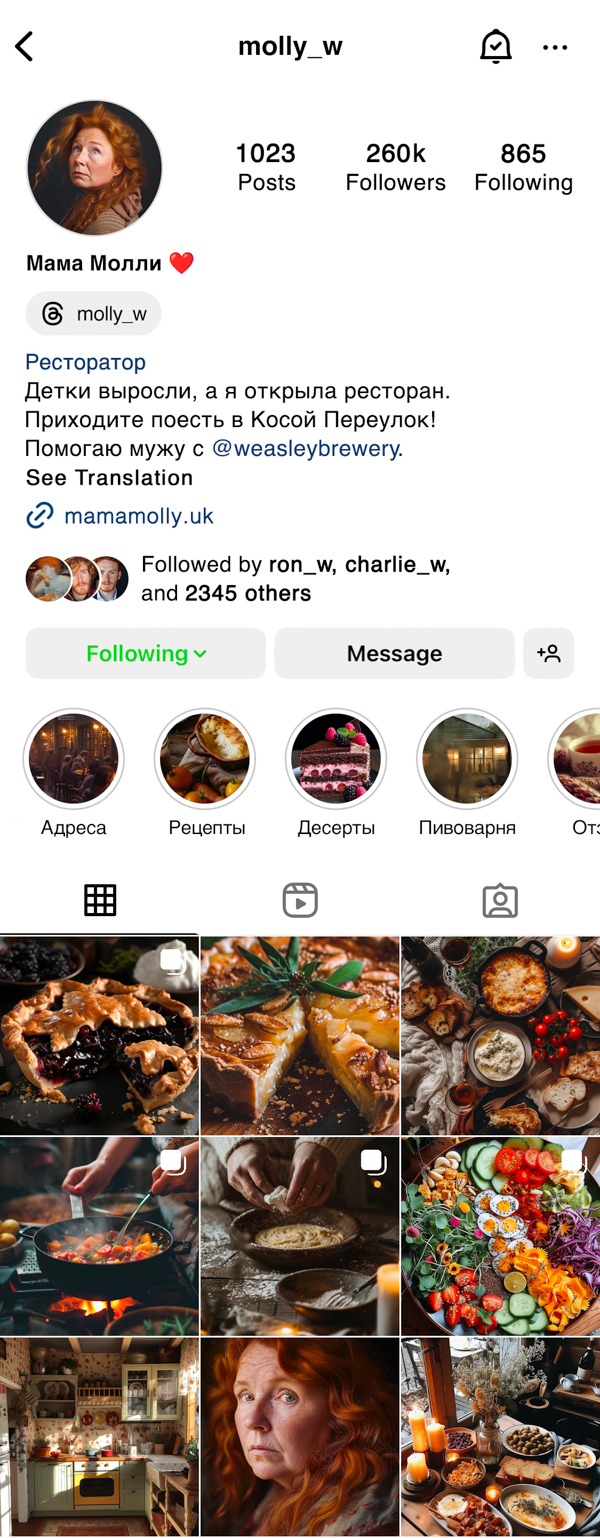Visit the mamamolly.uk website link
This screenshot has height=1538, width=600.
coord(138,516)
